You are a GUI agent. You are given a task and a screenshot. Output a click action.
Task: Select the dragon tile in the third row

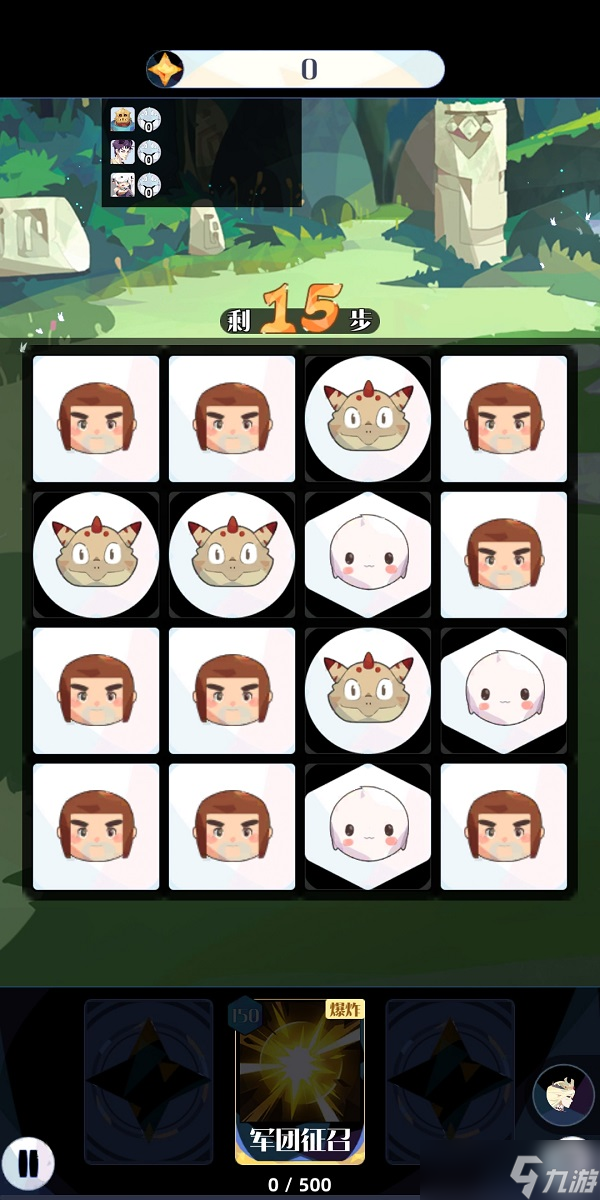point(368,691)
